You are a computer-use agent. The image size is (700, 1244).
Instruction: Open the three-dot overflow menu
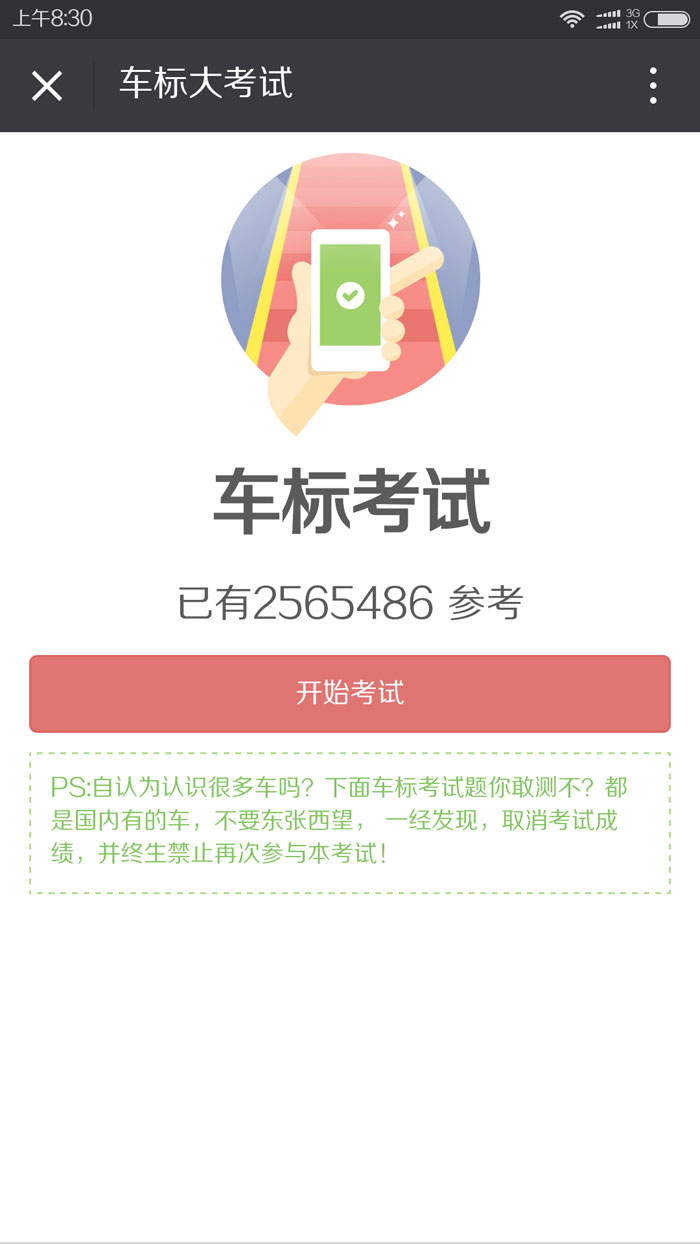653,86
